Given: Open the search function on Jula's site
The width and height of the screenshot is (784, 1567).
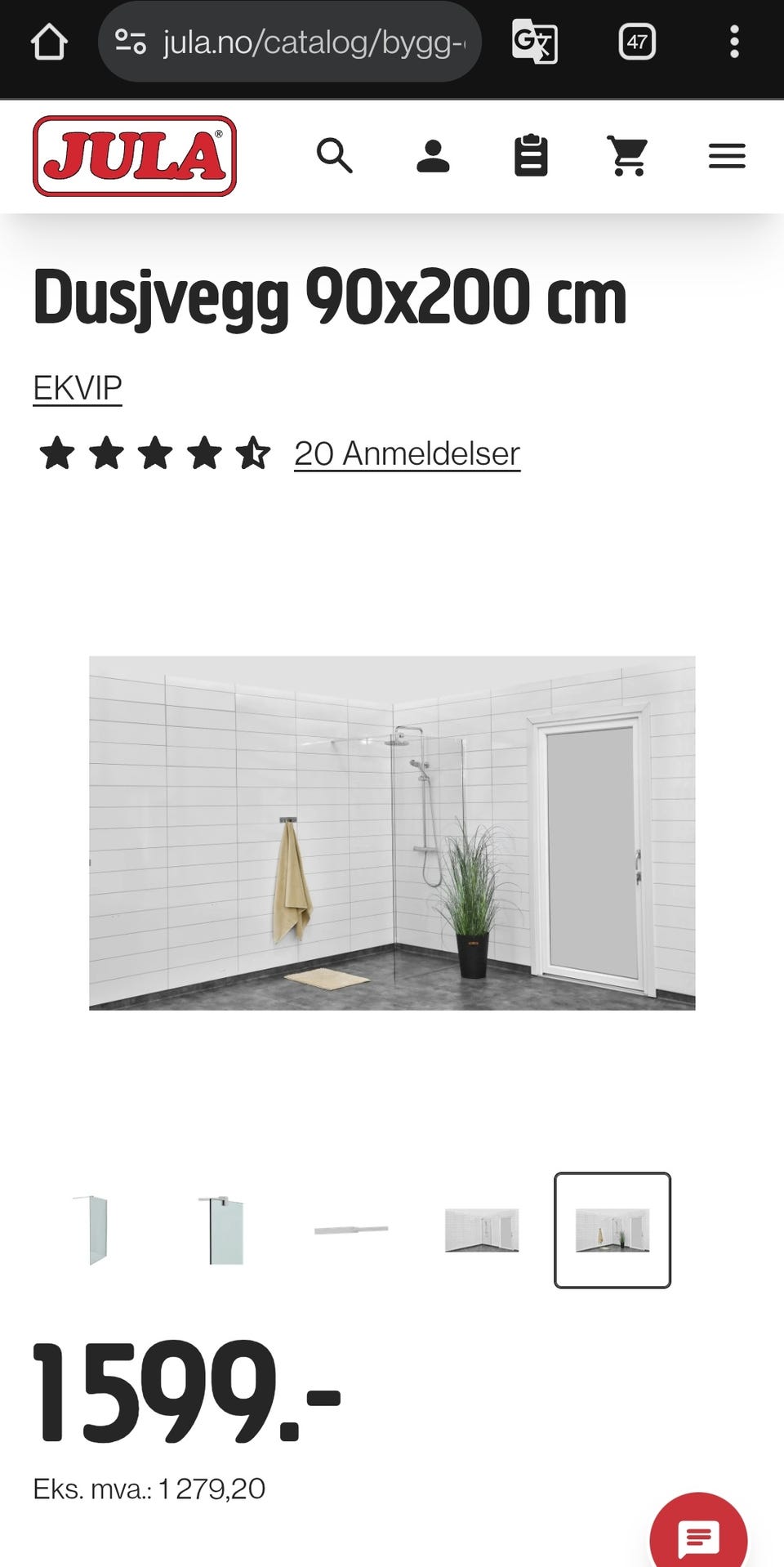Looking at the screenshot, I should [x=336, y=156].
